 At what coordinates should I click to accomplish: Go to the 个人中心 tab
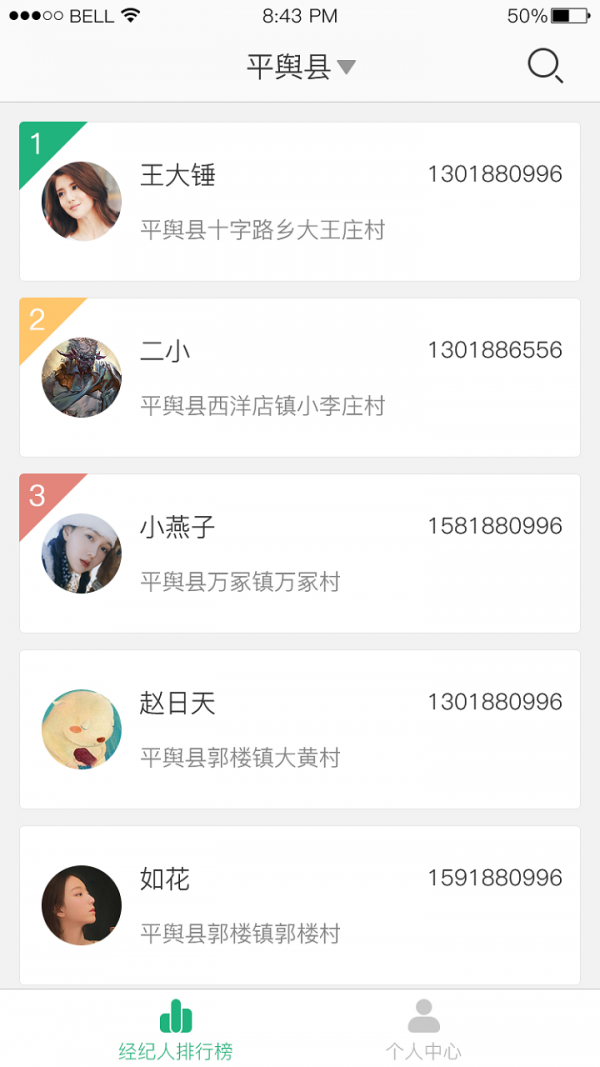click(424, 1029)
